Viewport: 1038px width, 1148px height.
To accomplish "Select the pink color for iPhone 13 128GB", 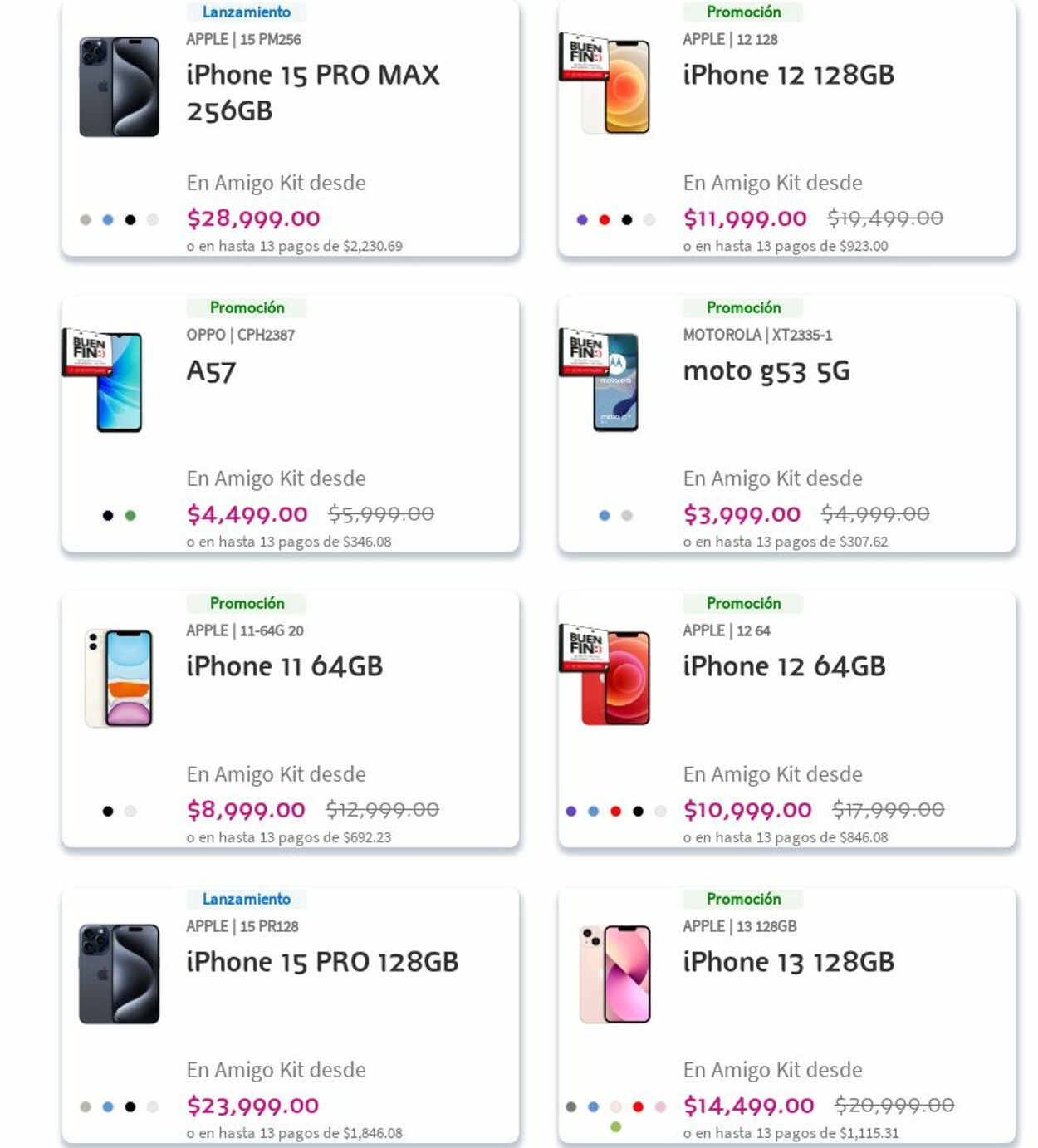I will (x=660, y=1106).
